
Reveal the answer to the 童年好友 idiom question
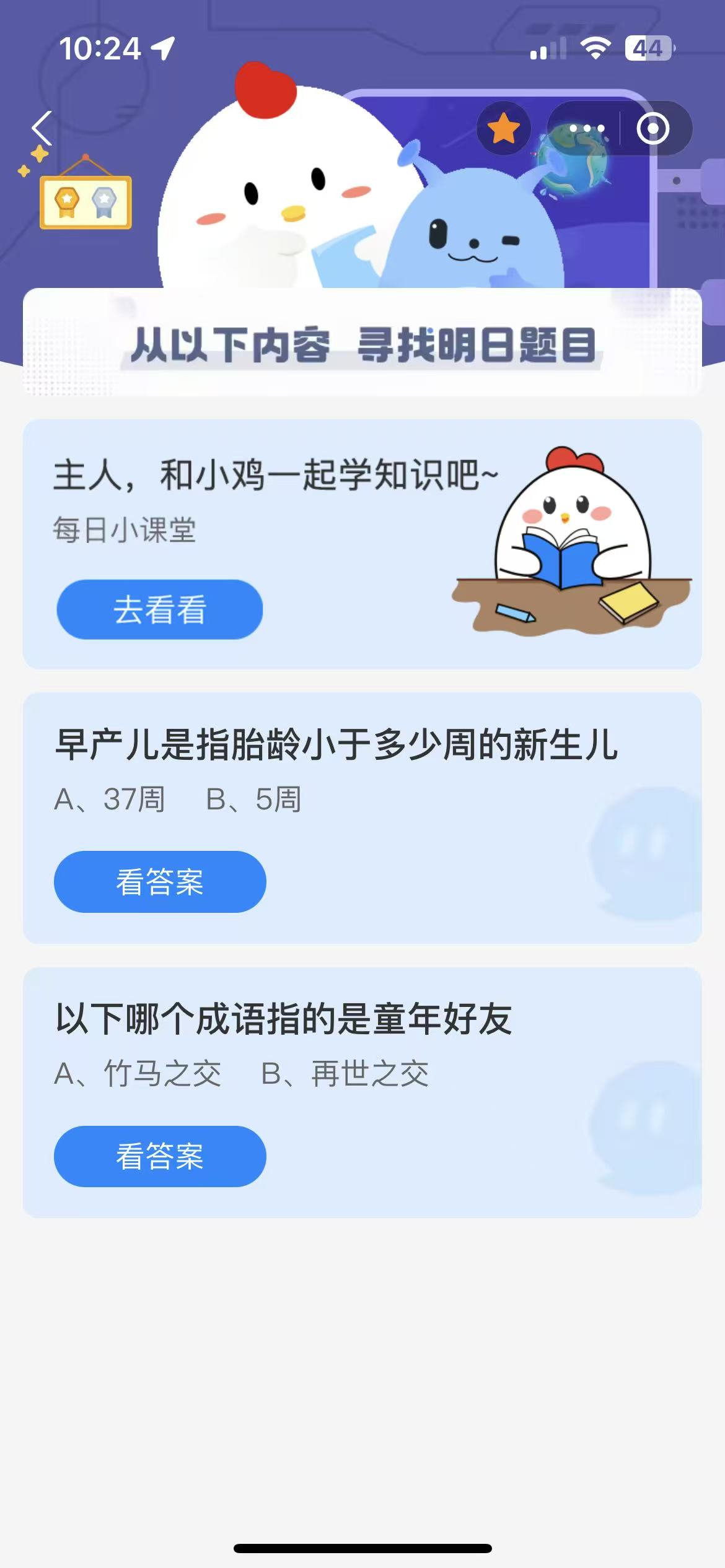coord(160,1156)
